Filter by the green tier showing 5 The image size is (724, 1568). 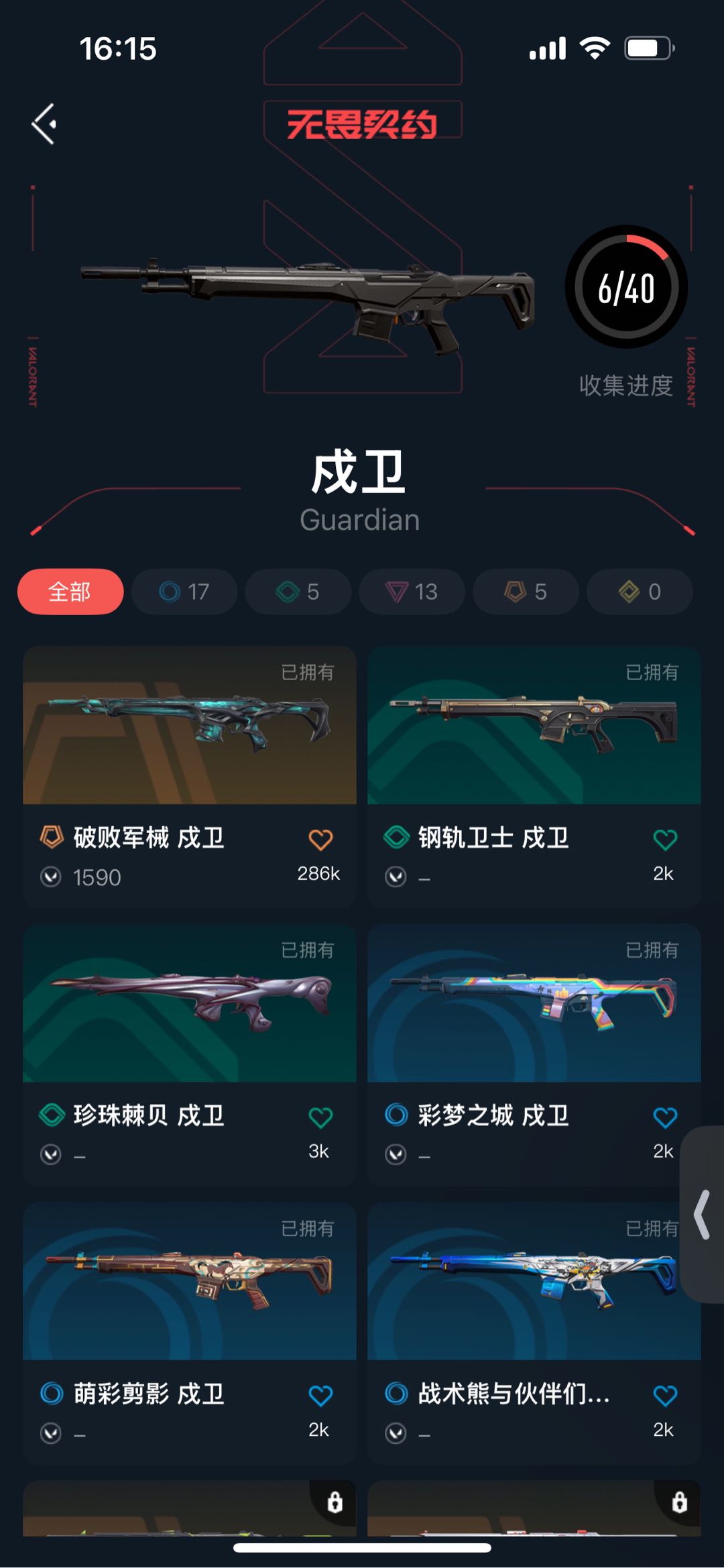298,592
